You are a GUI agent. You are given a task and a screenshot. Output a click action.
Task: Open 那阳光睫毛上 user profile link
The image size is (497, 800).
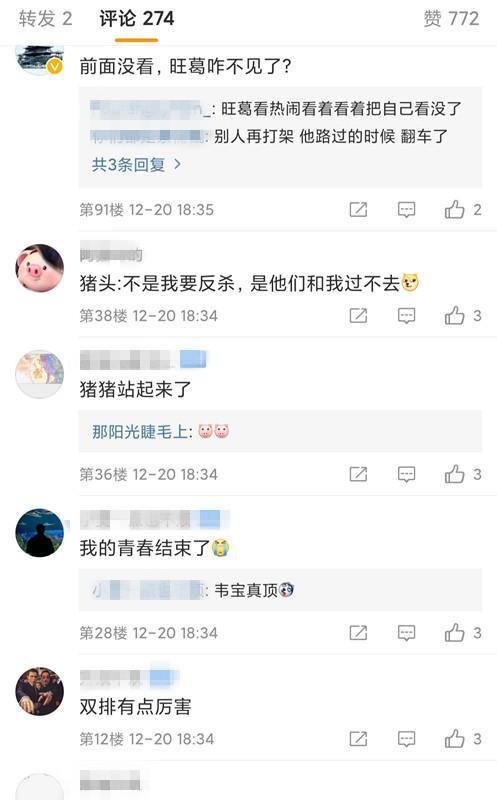click(x=139, y=432)
